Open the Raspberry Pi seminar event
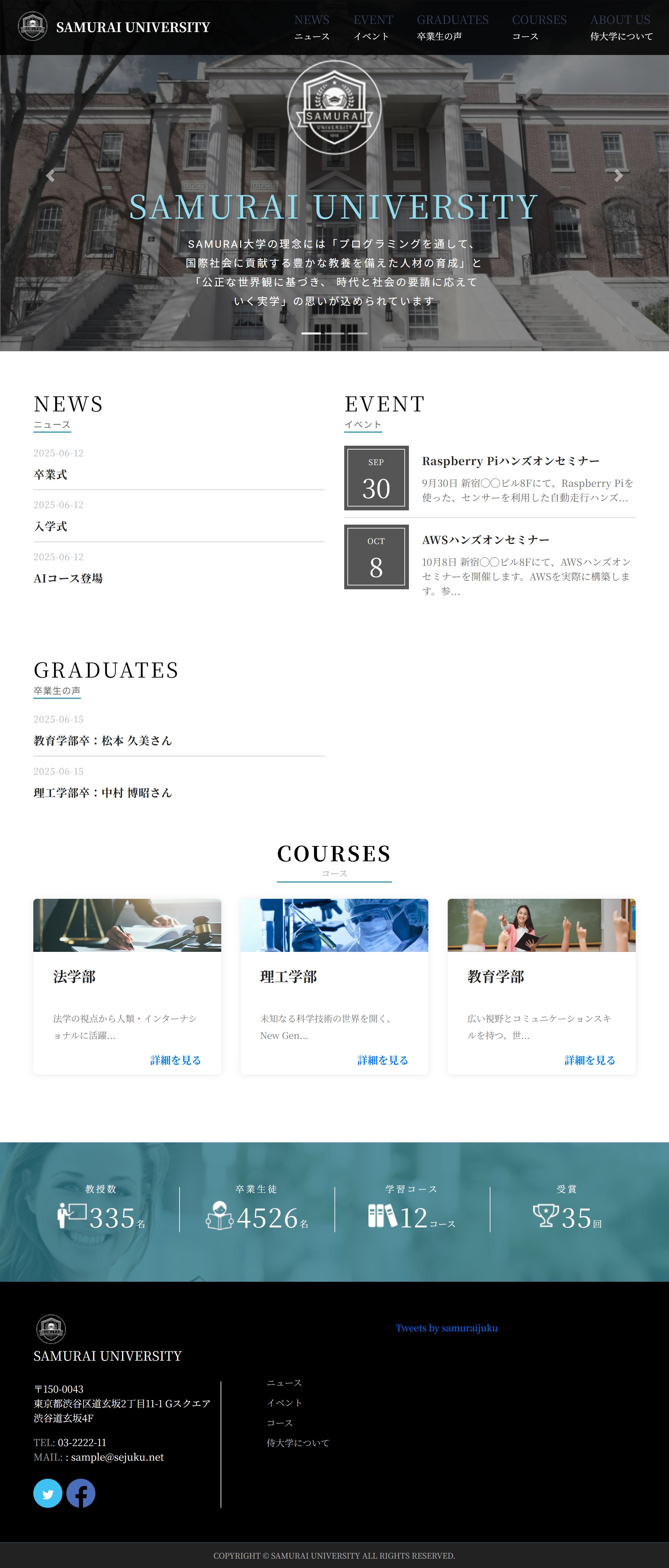This screenshot has height=1568, width=669. pyautogui.click(x=510, y=461)
